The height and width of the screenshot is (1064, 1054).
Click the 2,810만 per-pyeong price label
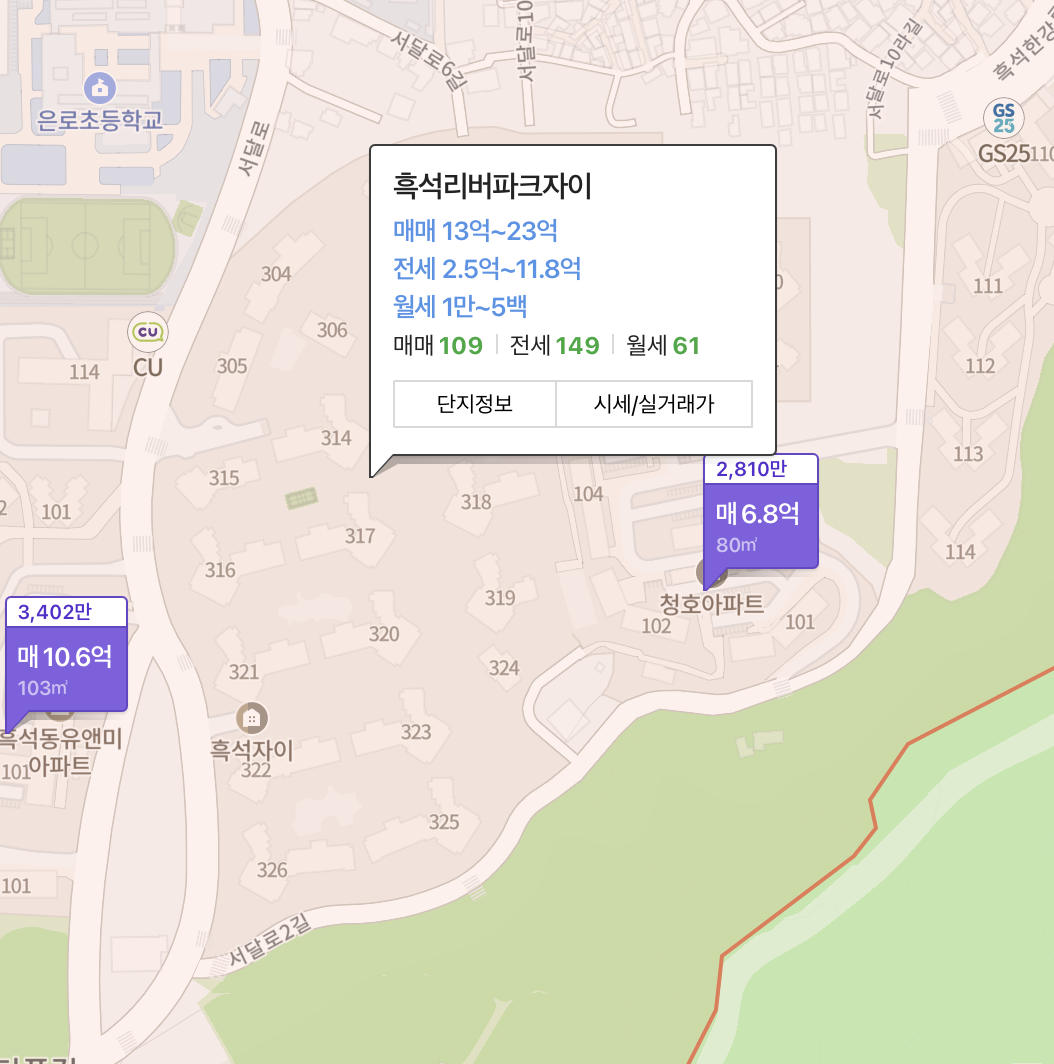(x=752, y=467)
